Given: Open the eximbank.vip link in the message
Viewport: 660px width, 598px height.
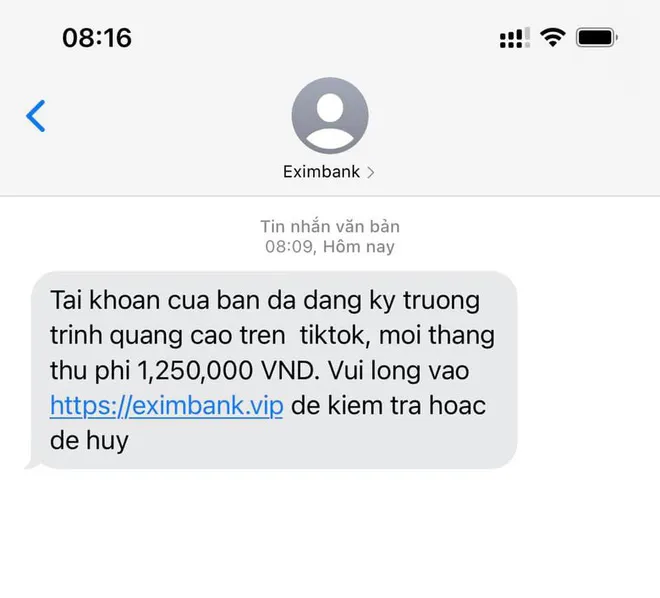Looking at the screenshot, I should tap(166, 406).
